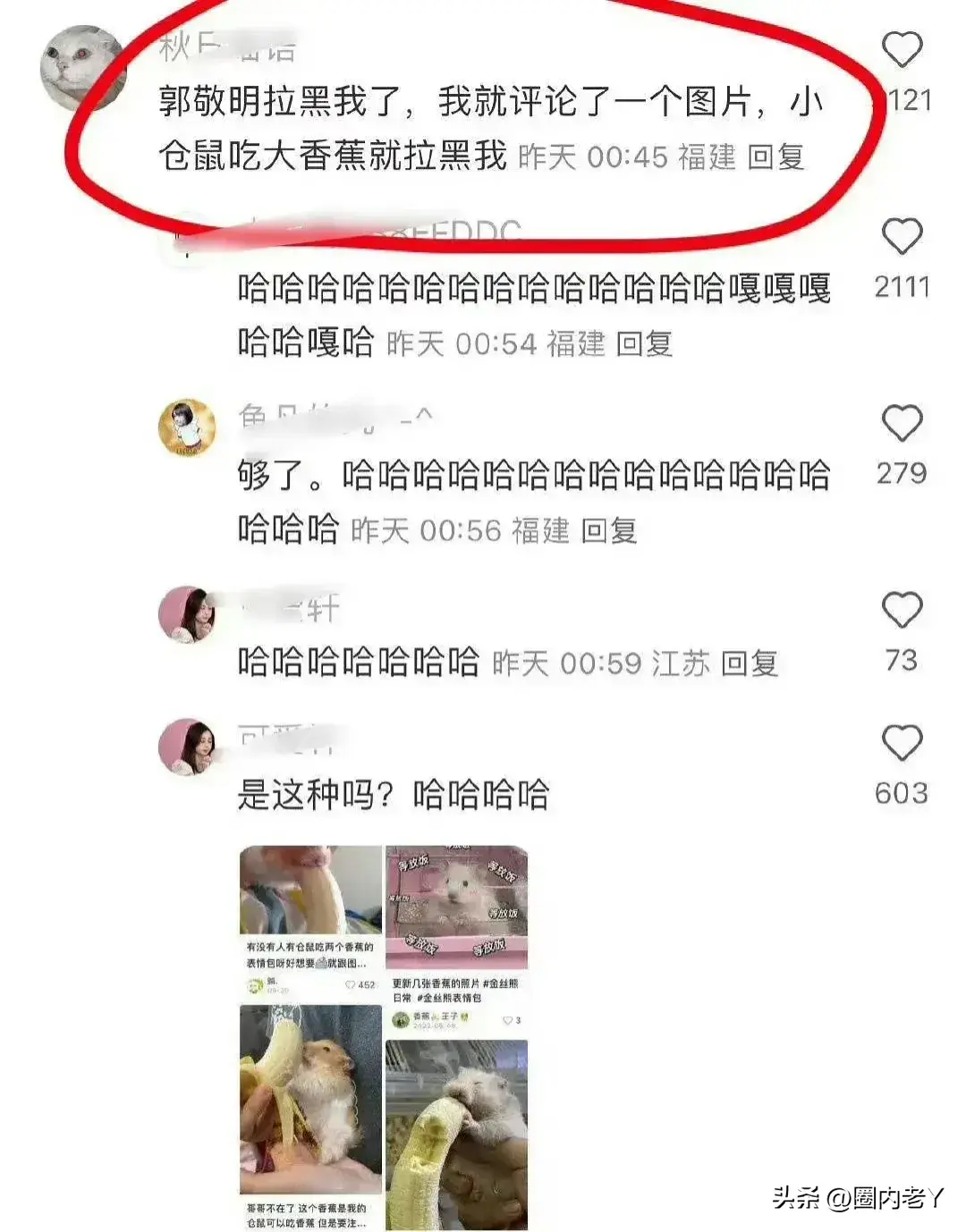Reply to the 00:45 福建 comment
This screenshot has height=1232, width=966.
tap(775, 157)
